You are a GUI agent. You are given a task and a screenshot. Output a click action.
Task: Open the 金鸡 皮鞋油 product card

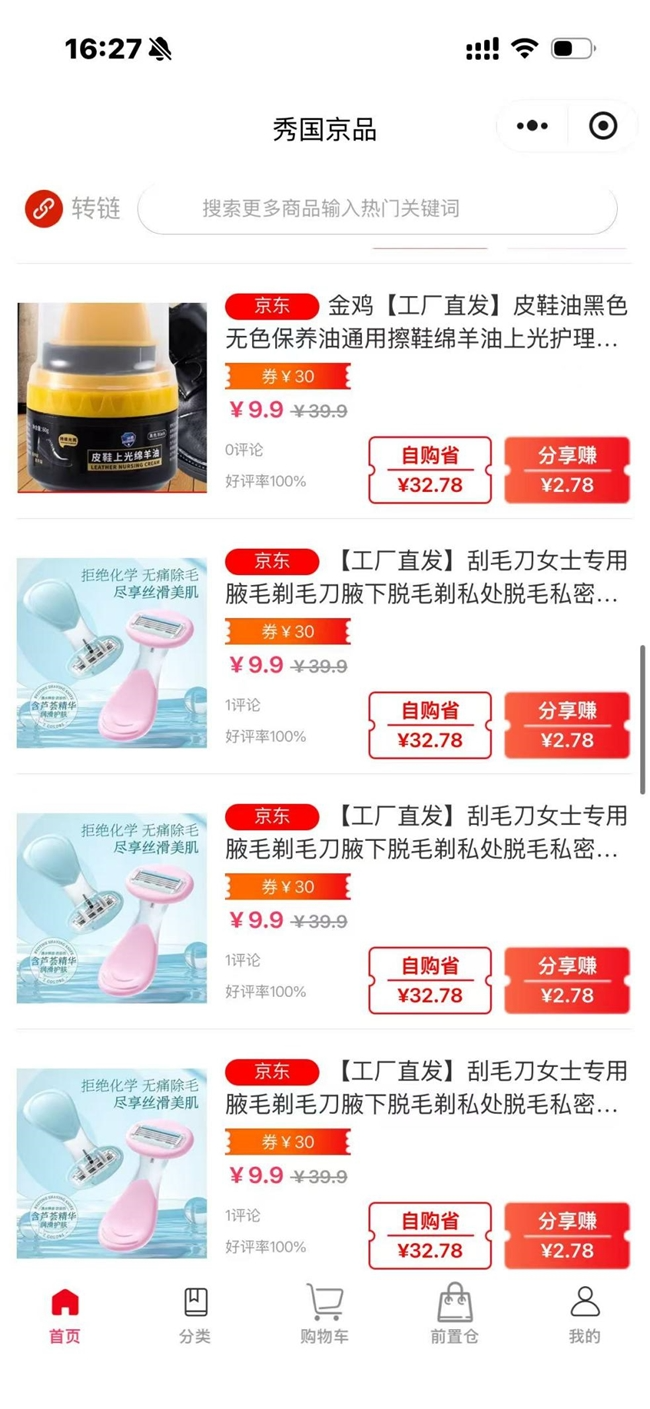[324, 396]
